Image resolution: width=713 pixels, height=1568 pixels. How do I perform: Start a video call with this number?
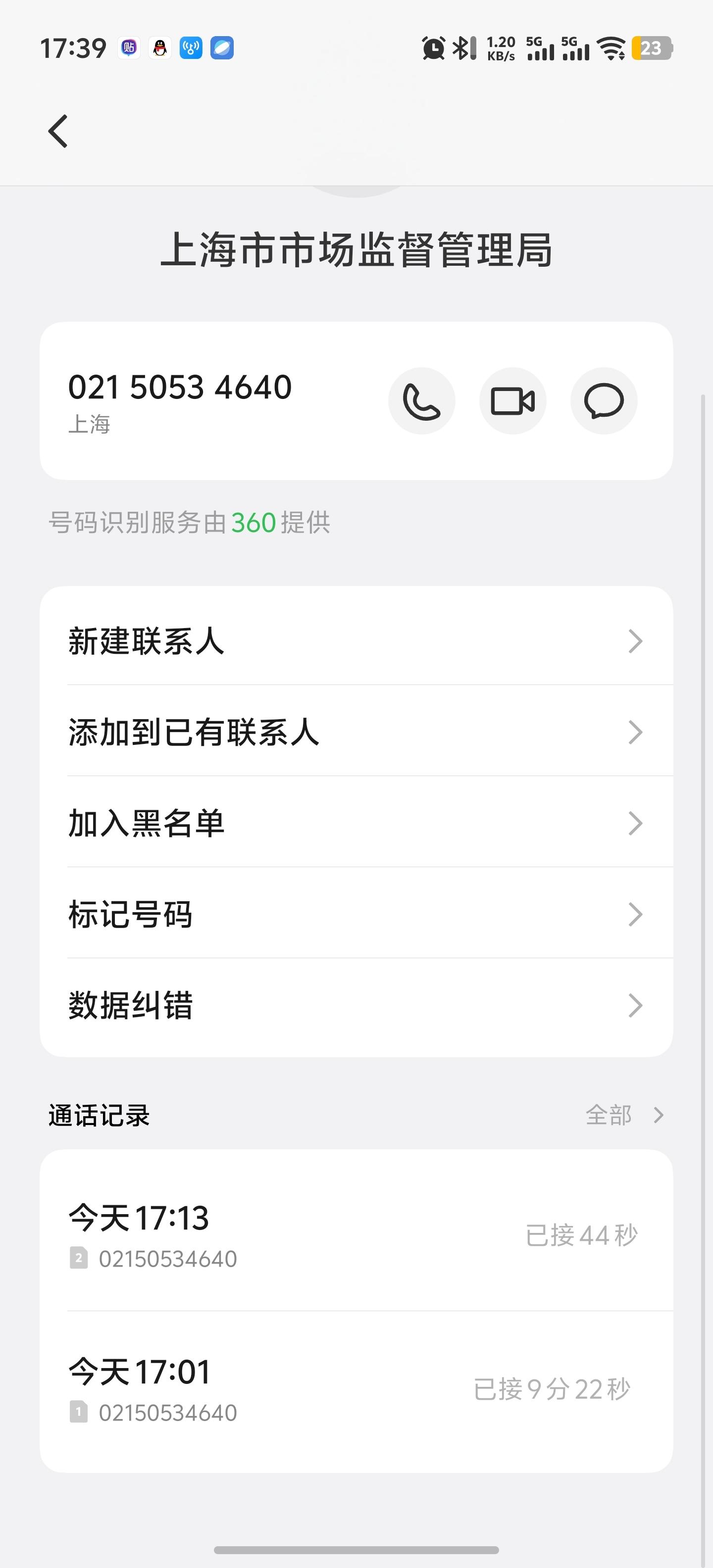[512, 401]
